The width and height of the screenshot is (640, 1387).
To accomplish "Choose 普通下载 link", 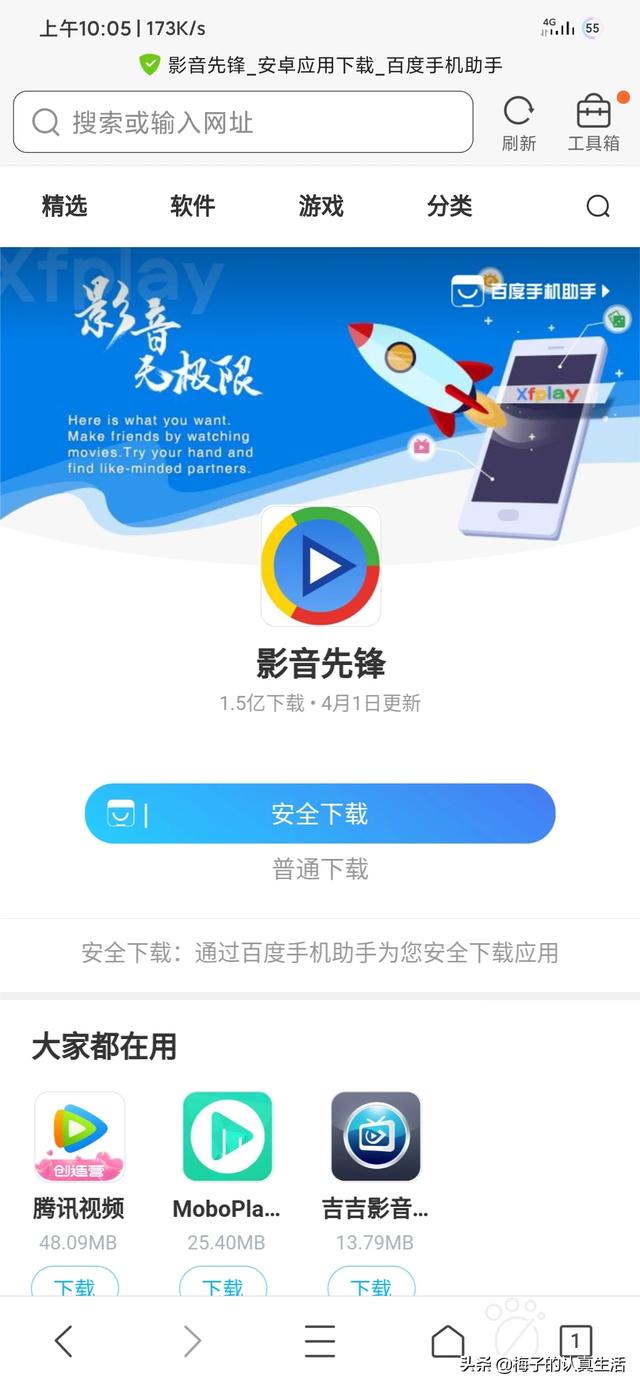I will (x=320, y=869).
